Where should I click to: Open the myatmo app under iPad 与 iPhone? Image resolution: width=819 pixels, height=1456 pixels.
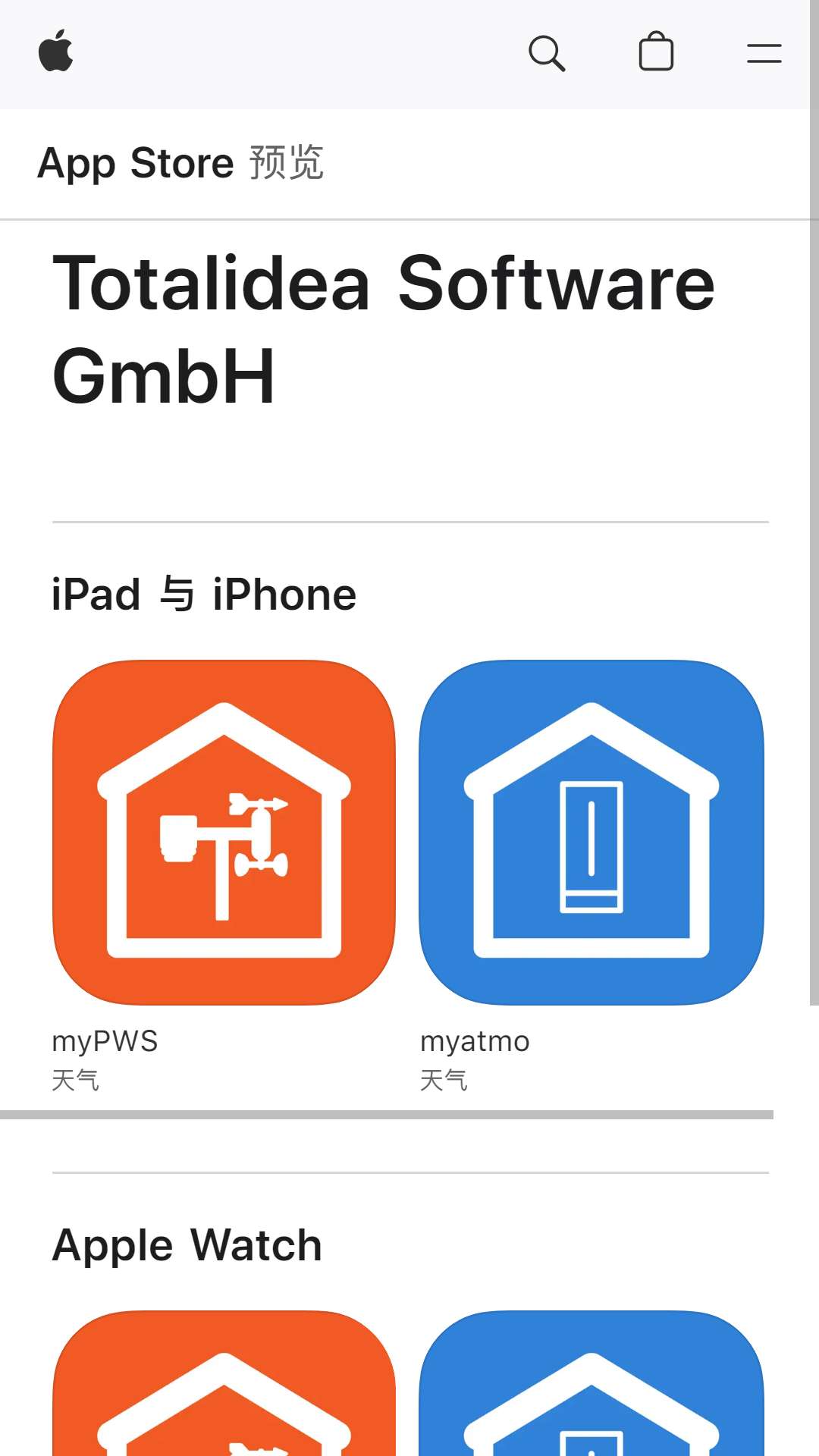[591, 833]
